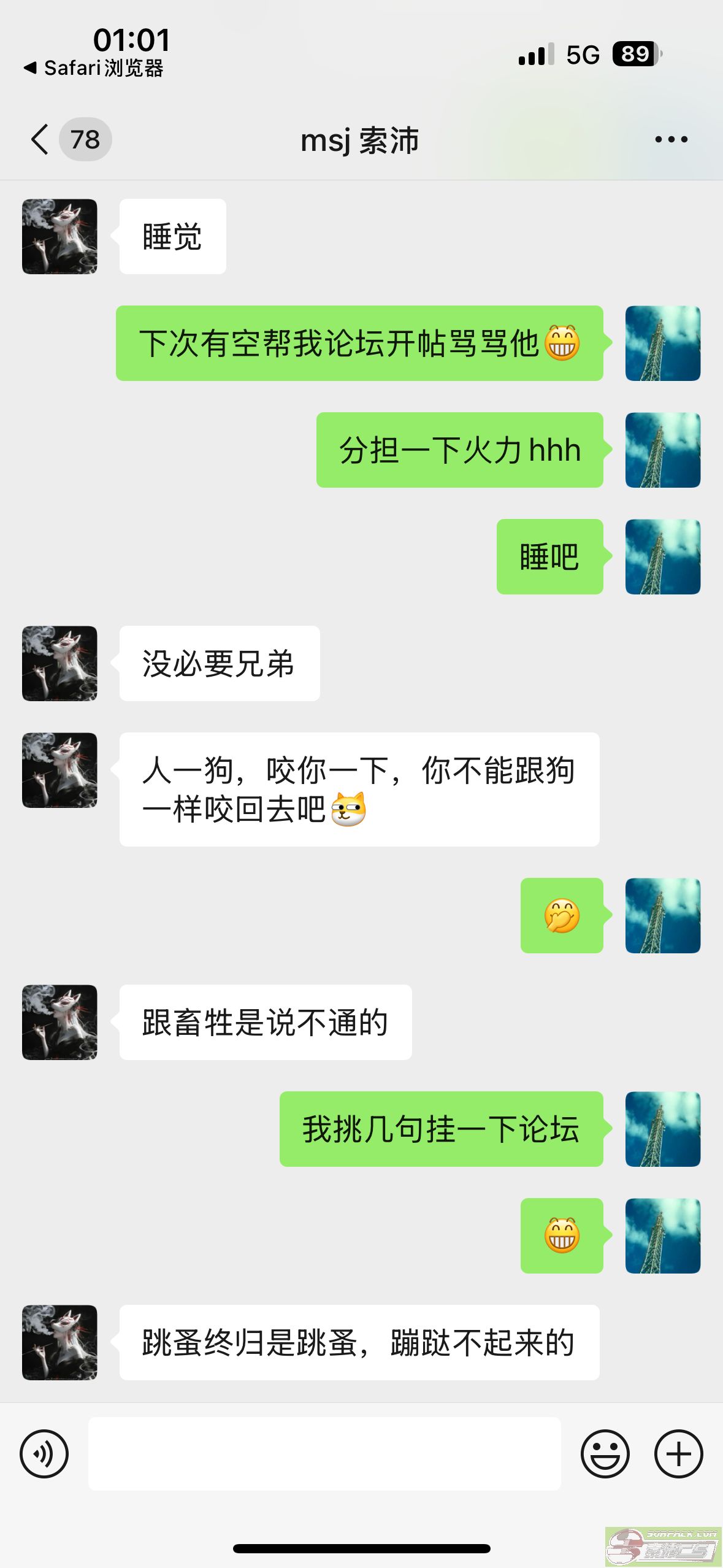Open my avatar beside 睡吧 message
This screenshot has height=1568, width=723.
(x=662, y=556)
